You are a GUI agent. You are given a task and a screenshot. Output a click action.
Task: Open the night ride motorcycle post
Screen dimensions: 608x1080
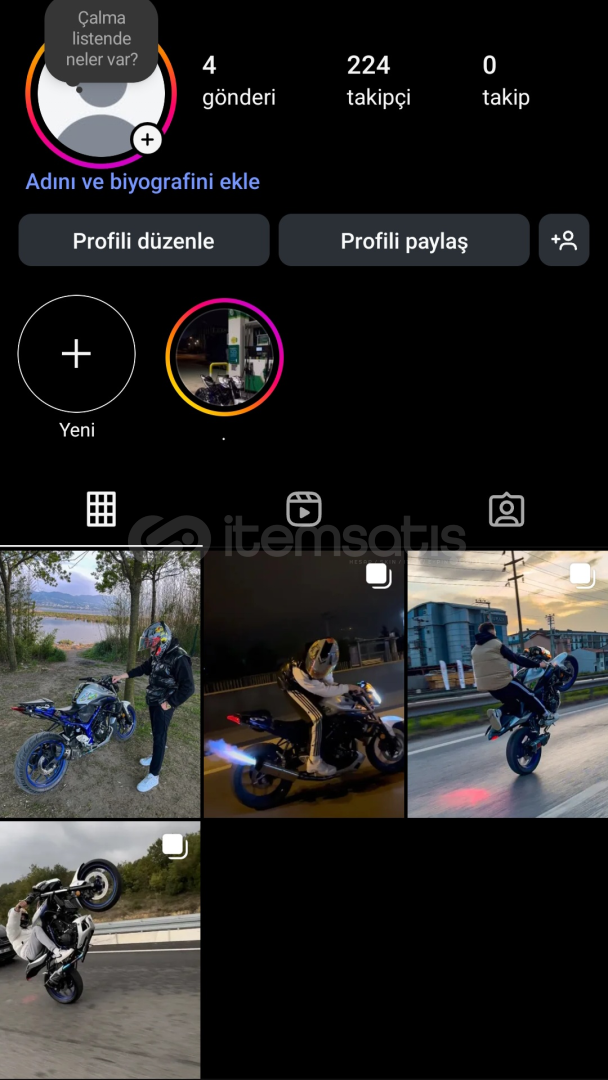tap(304, 684)
